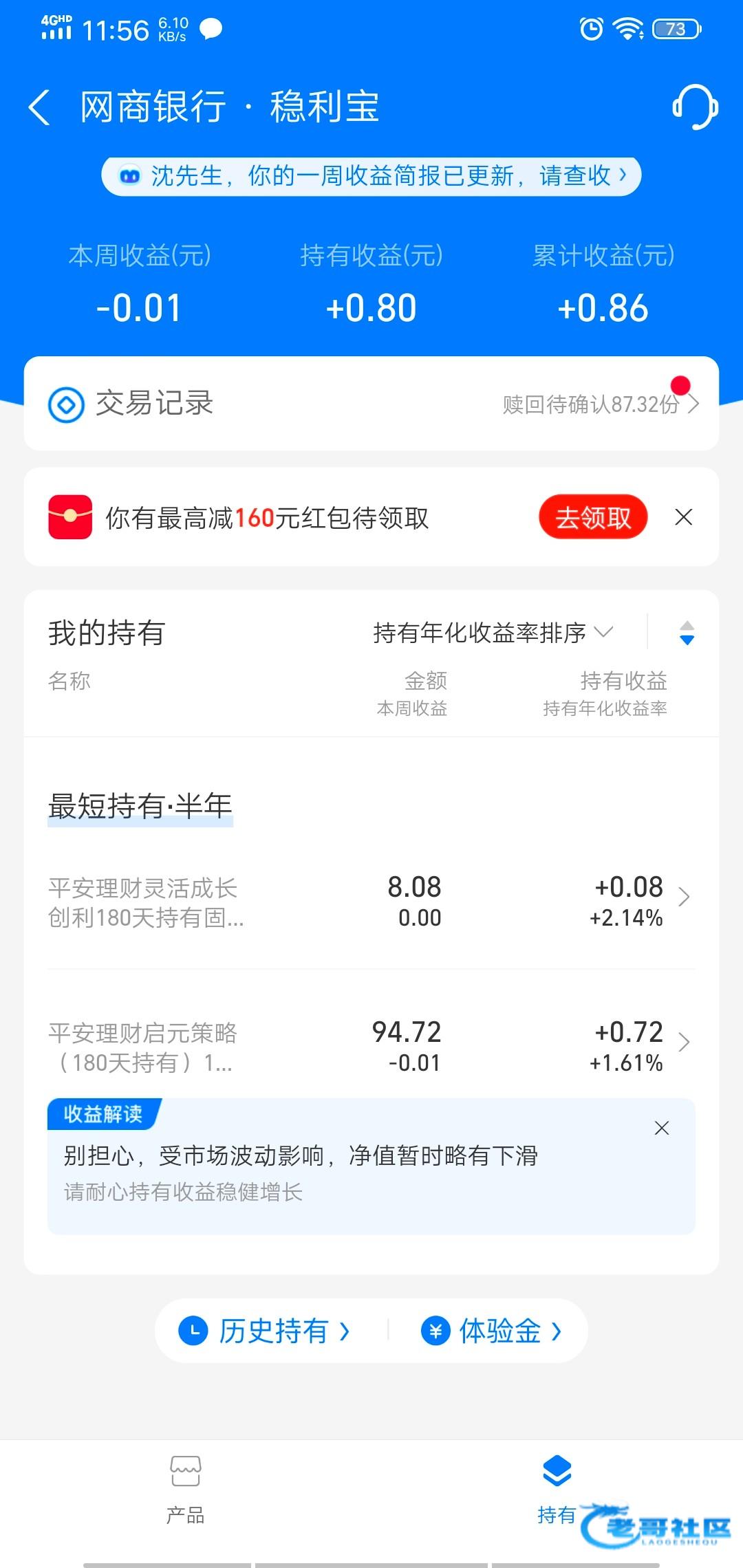Open 历史持有 history

(265, 1331)
